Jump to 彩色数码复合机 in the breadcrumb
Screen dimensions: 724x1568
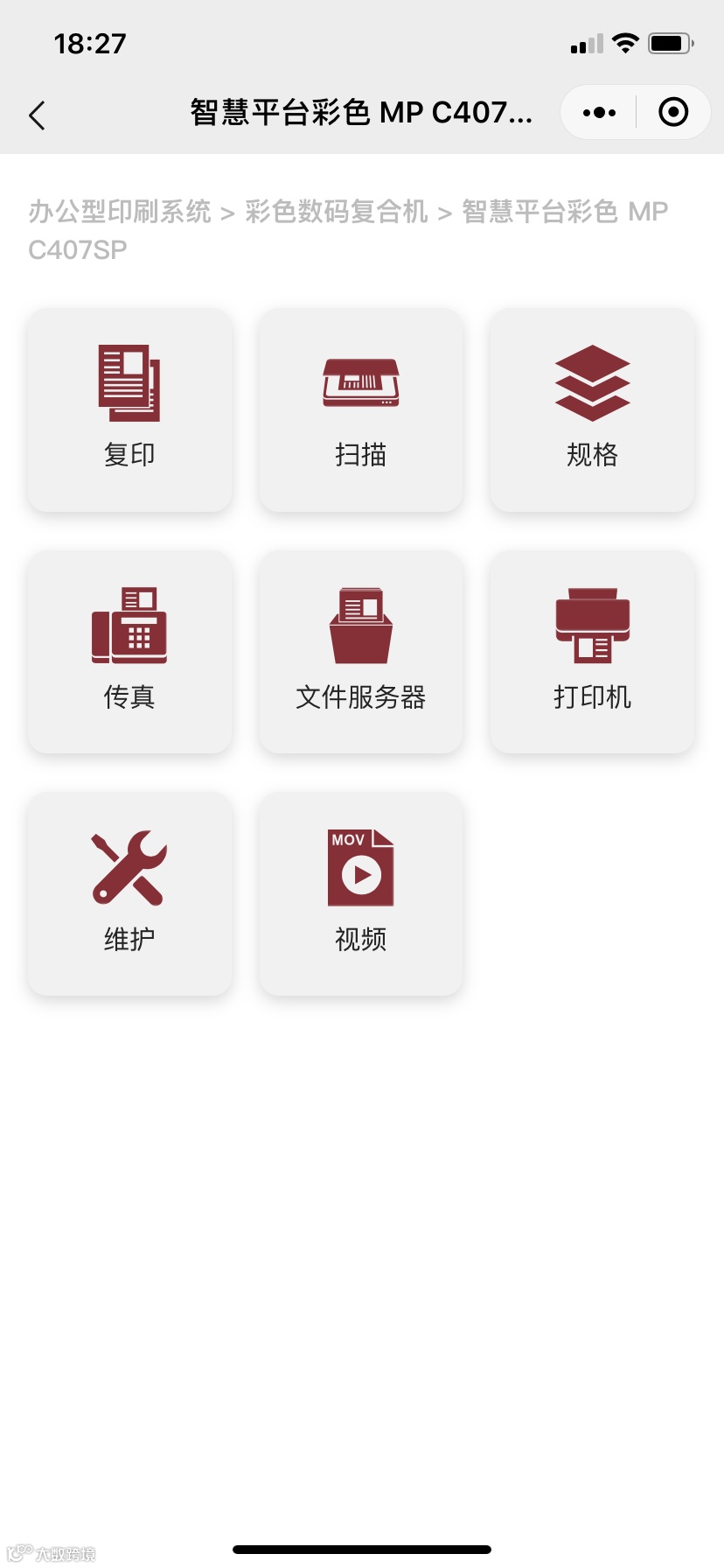point(337,212)
